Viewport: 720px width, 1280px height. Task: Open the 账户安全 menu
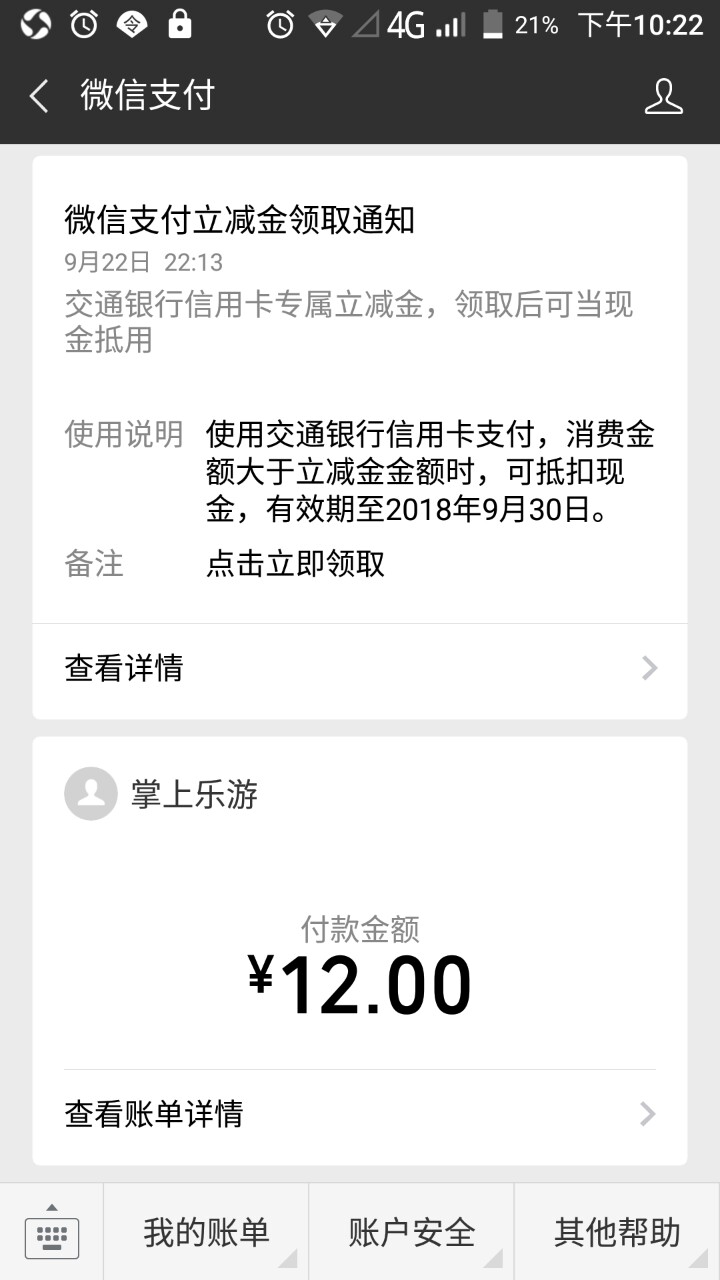[x=411, y=1232]
